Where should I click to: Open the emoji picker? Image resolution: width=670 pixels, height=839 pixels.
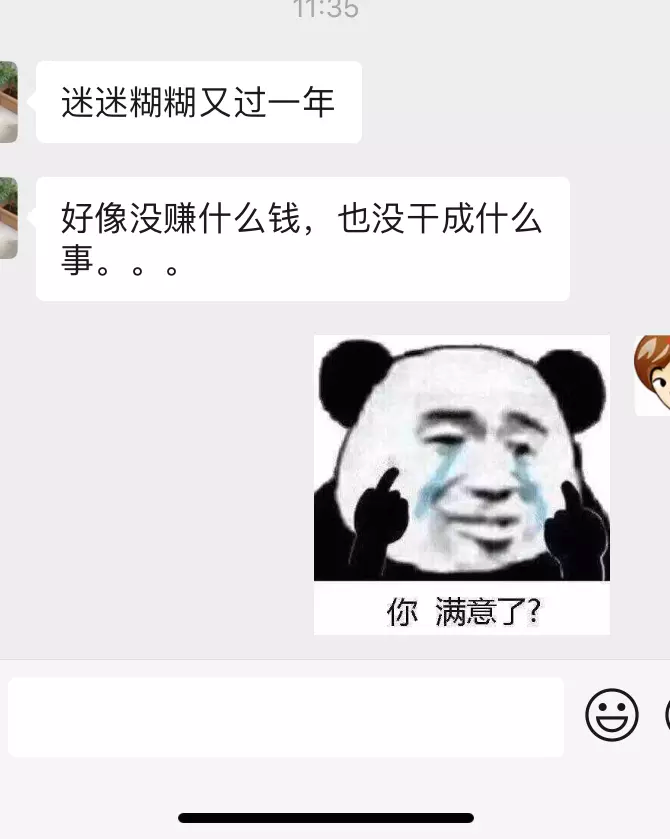tap(611, 715)
